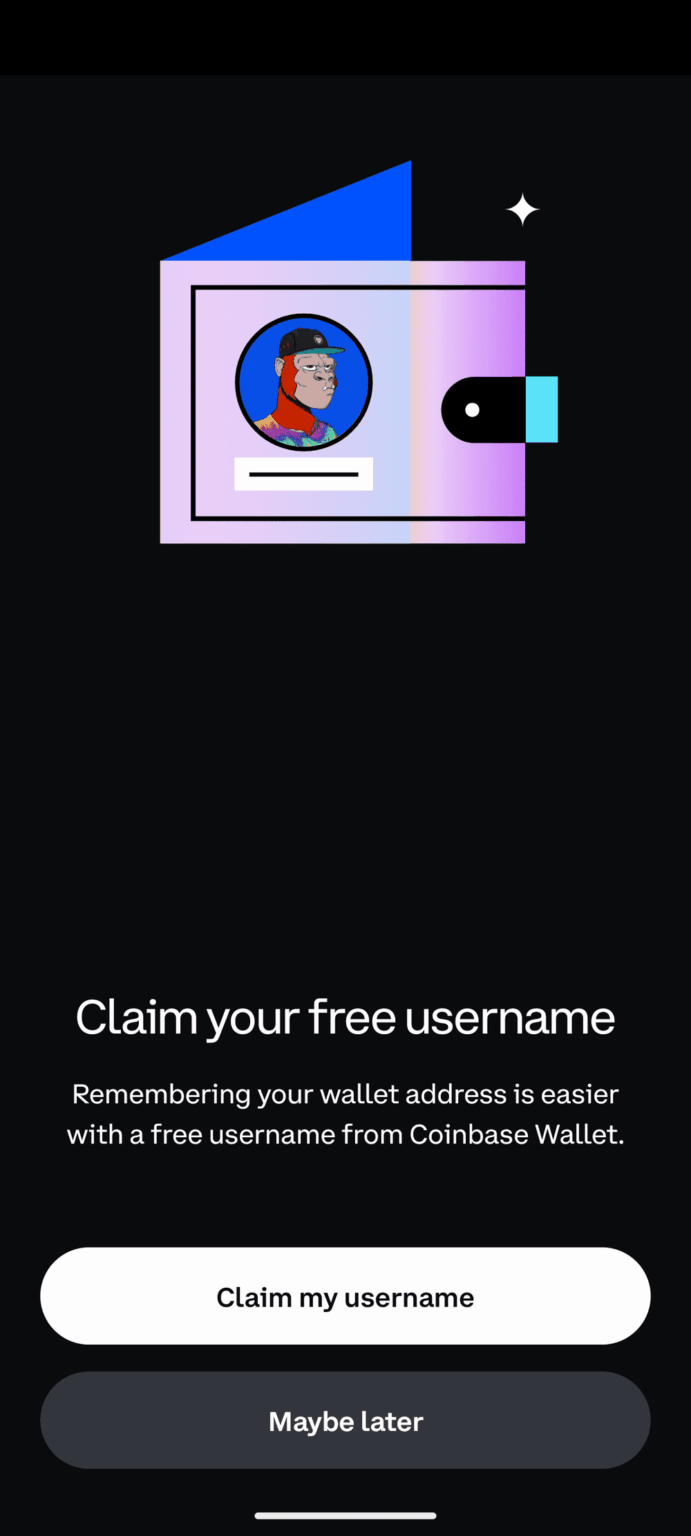Dismiss with Maybe later

point(345,1420)
